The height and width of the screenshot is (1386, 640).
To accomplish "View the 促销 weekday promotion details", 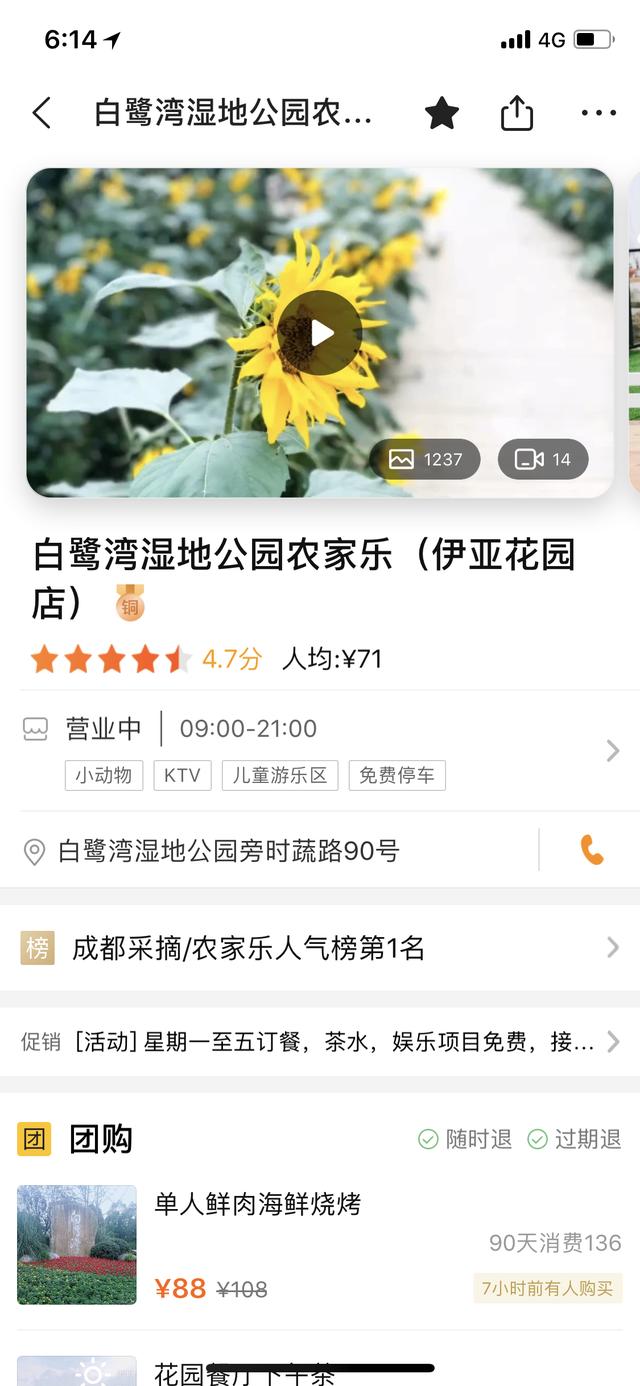I will coord(320,1042).
